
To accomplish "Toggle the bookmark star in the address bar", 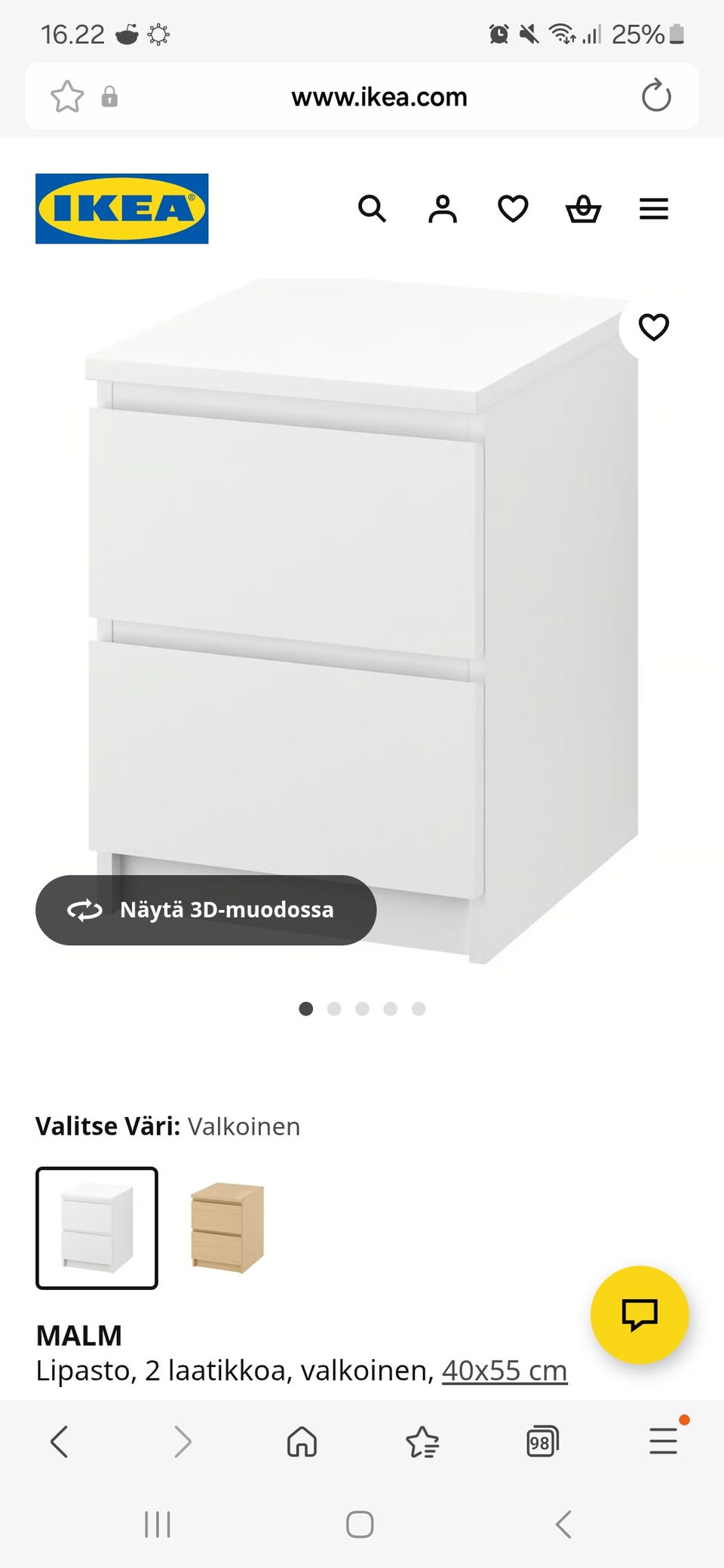I will click(x=67, y=96).
